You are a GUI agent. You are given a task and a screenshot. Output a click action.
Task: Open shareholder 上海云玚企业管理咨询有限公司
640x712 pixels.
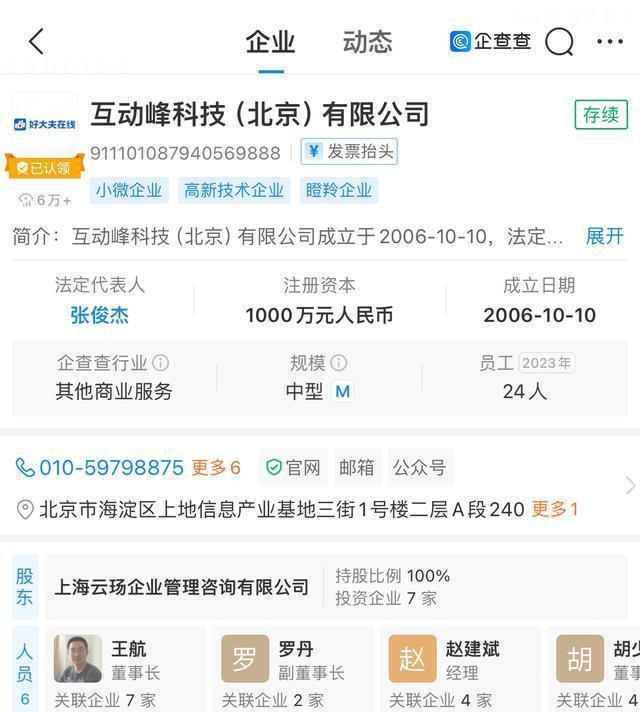tap(181, 586)
